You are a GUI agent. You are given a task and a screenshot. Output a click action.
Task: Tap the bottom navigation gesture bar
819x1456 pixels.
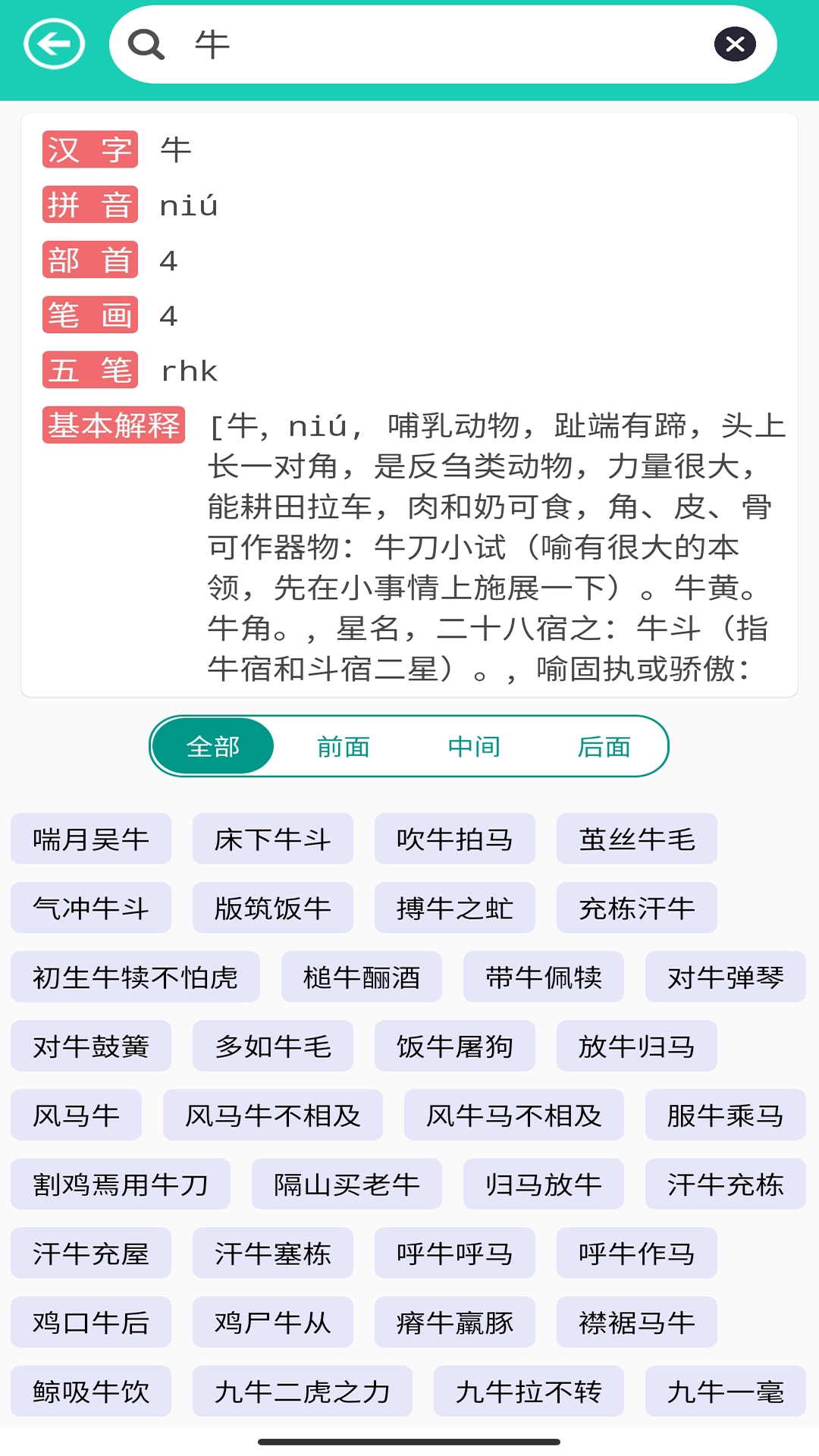point(409,1442)
